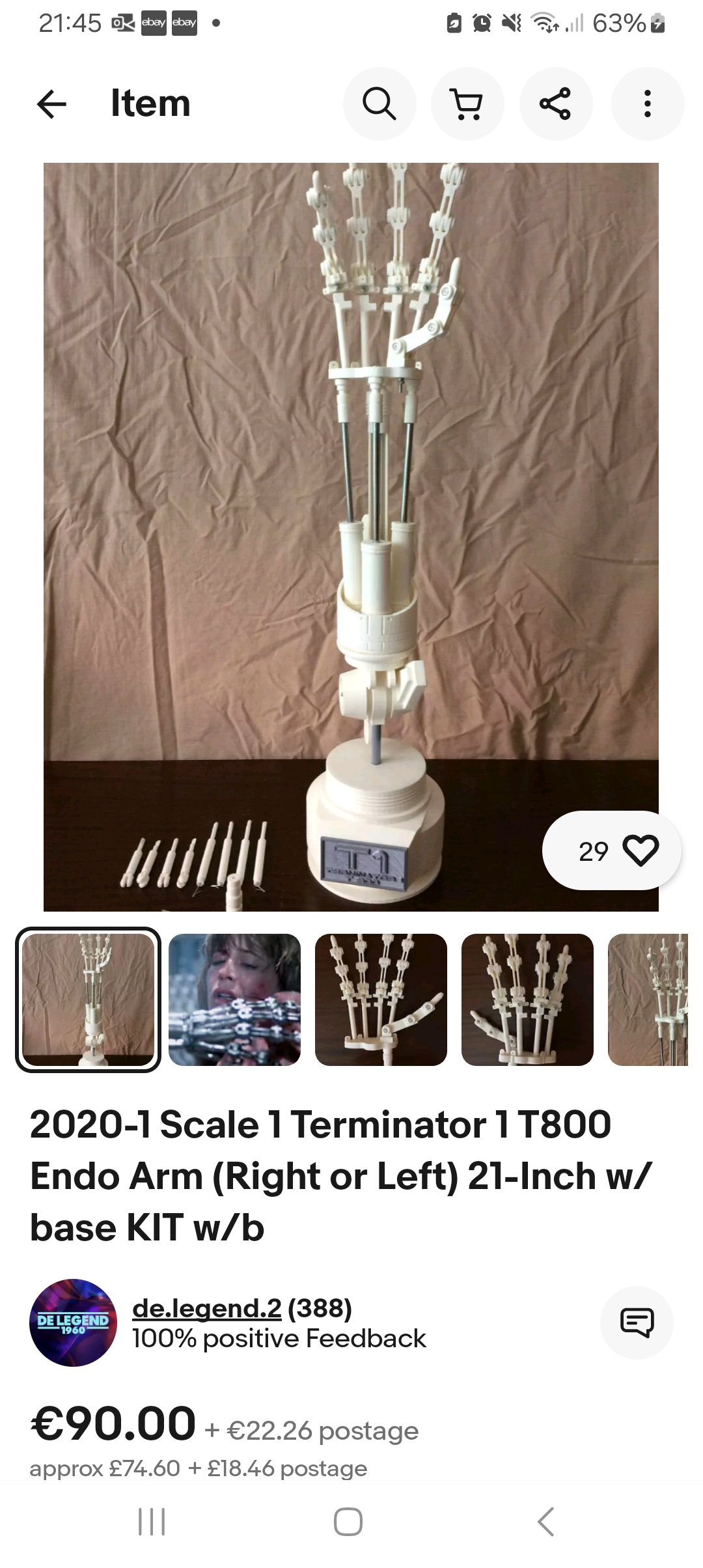Go back using the arrow by Item
The image size is (703, 1568).
[52, 104]
